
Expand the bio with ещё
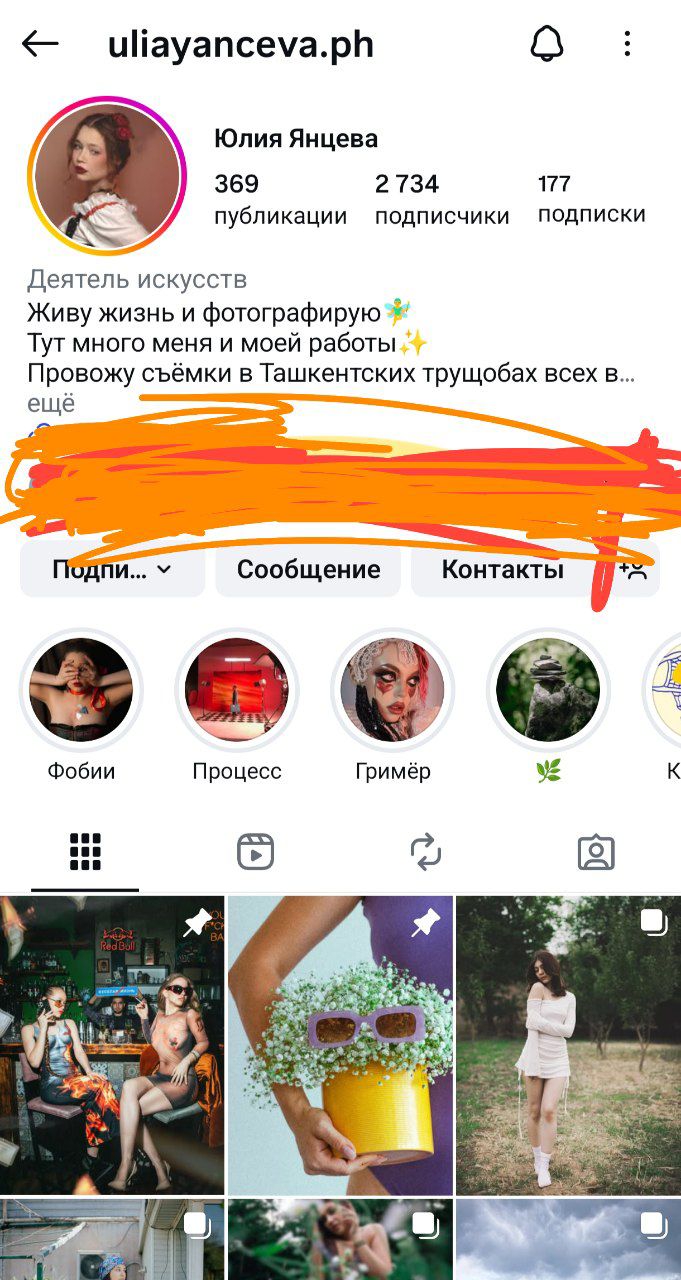click(x=51, y=404)
